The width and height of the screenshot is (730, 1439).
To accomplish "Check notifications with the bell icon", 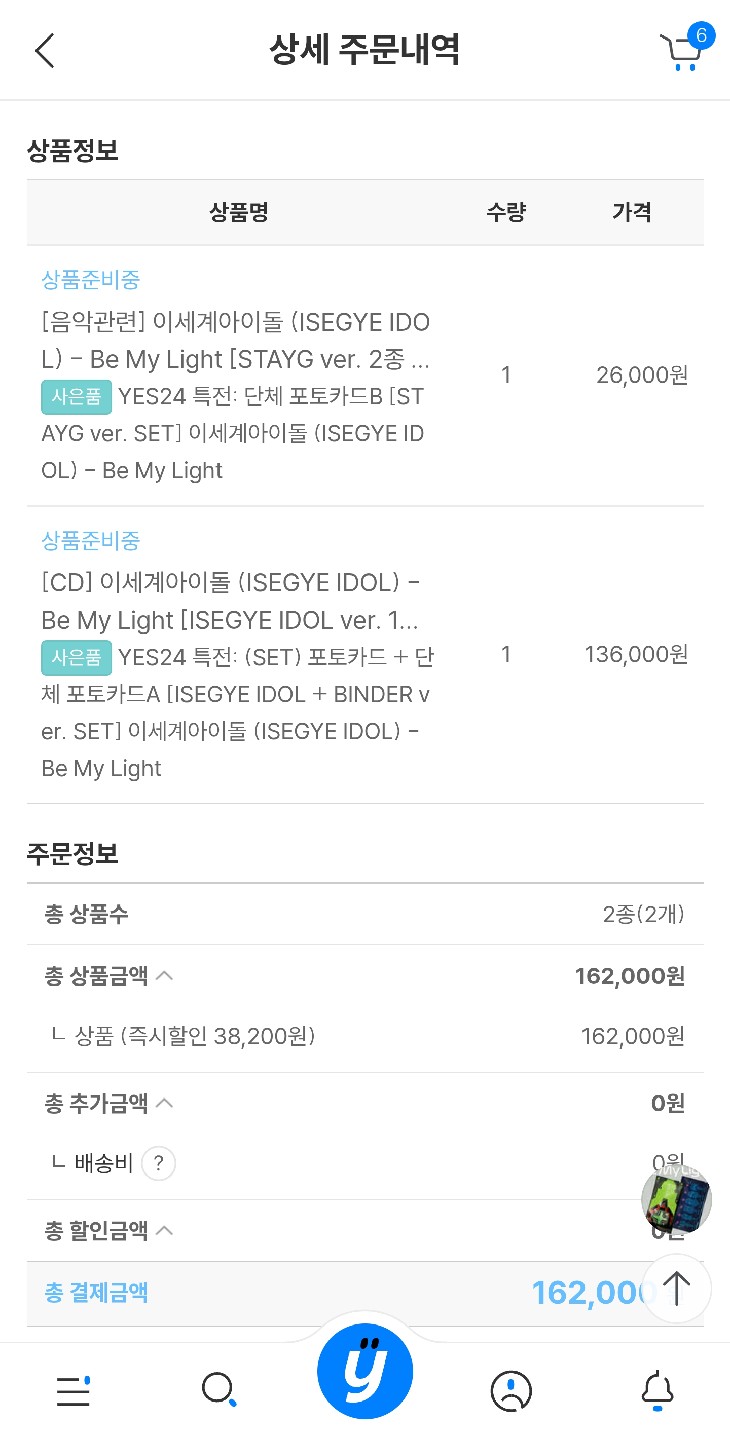I will click(657, 1388).
